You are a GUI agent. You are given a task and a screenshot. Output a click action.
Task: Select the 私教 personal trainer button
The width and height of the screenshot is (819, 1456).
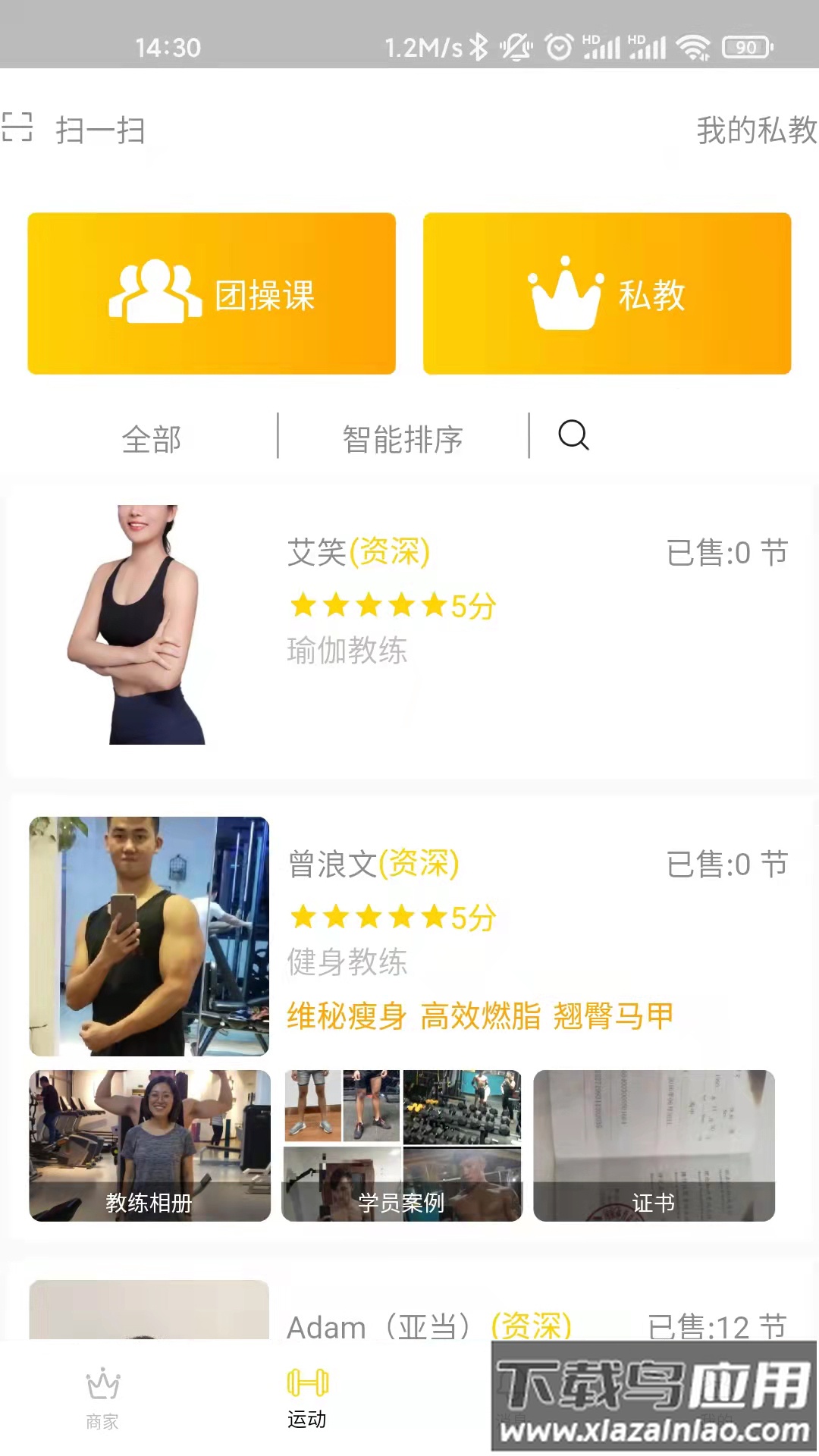pyautogui.click(x=607, y=293)
